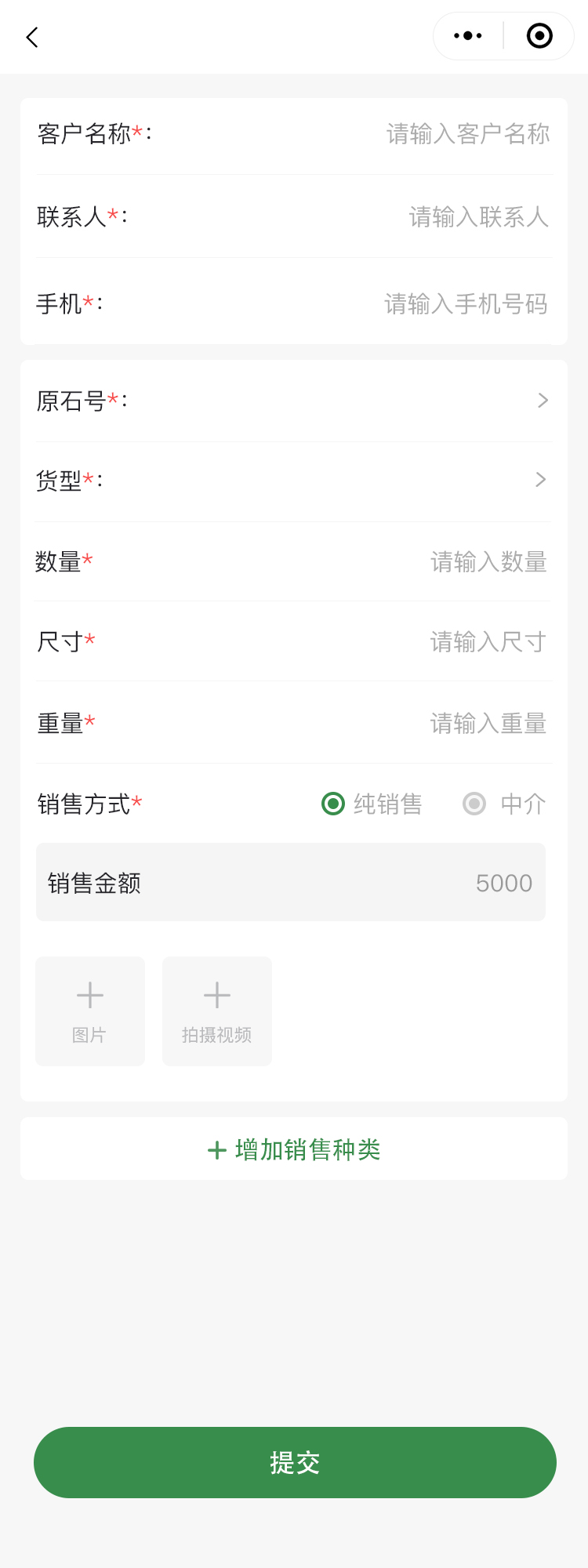Screen dimensions: 588x1568
Task: Tap the 尺寸 input field
Action: click(488, 642)
